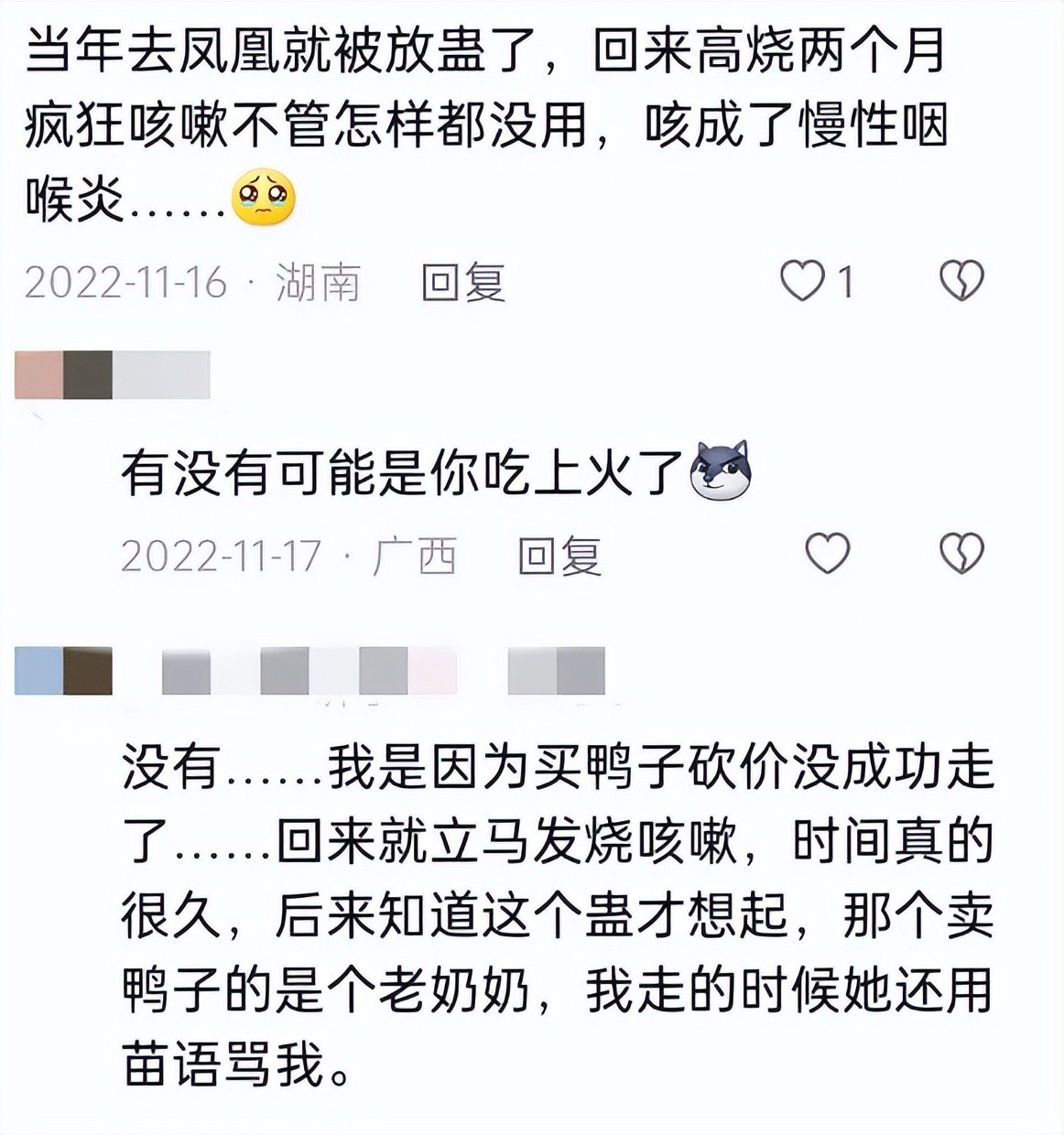Screen dimensions: 1064x1135
Task: Like the 湖南 comment about 凤凰
Action: pyautogui.click(x=802, y=281)
